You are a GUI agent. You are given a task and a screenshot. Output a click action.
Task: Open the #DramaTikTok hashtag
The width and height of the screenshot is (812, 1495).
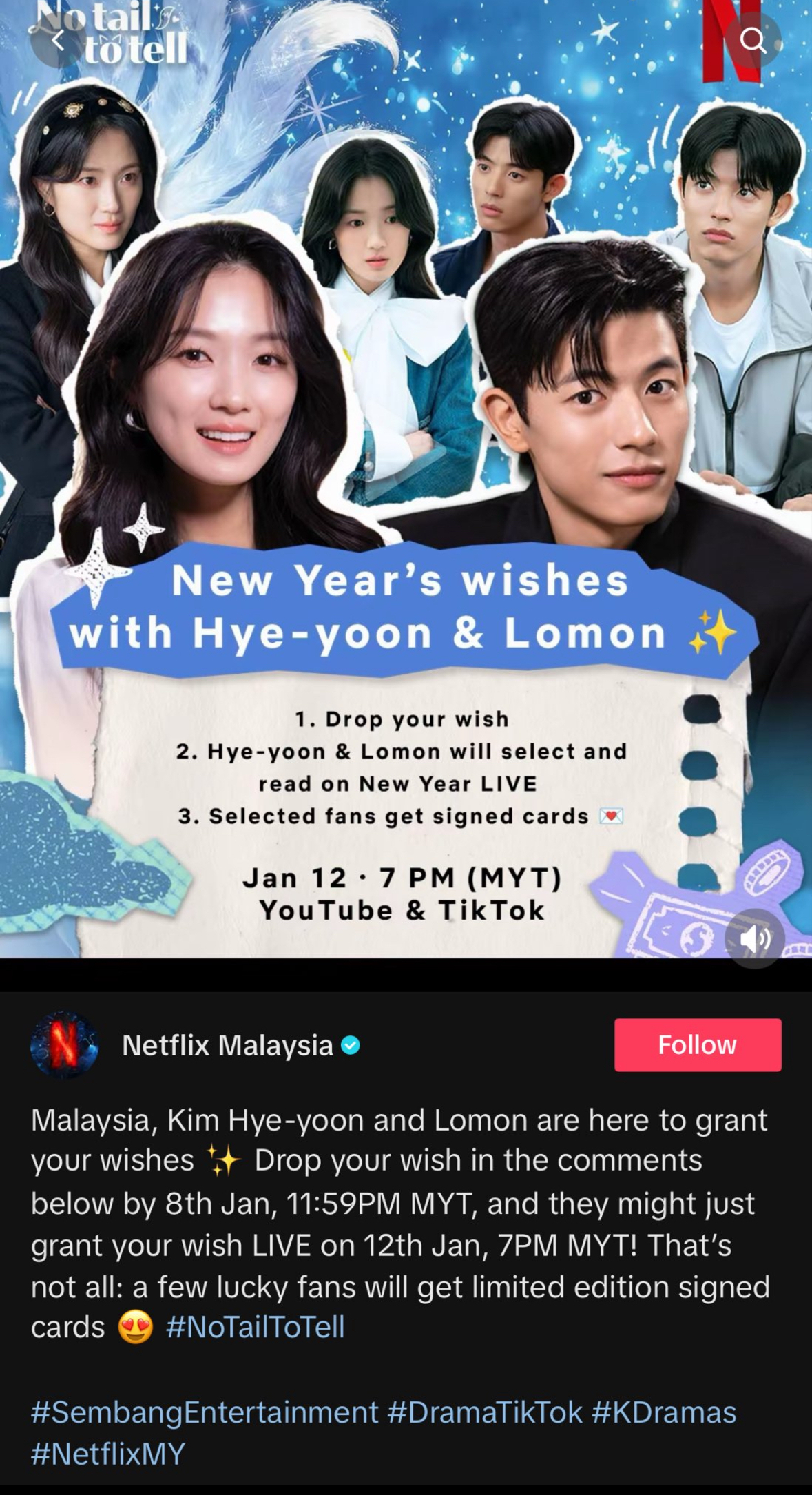point(485,1412)
